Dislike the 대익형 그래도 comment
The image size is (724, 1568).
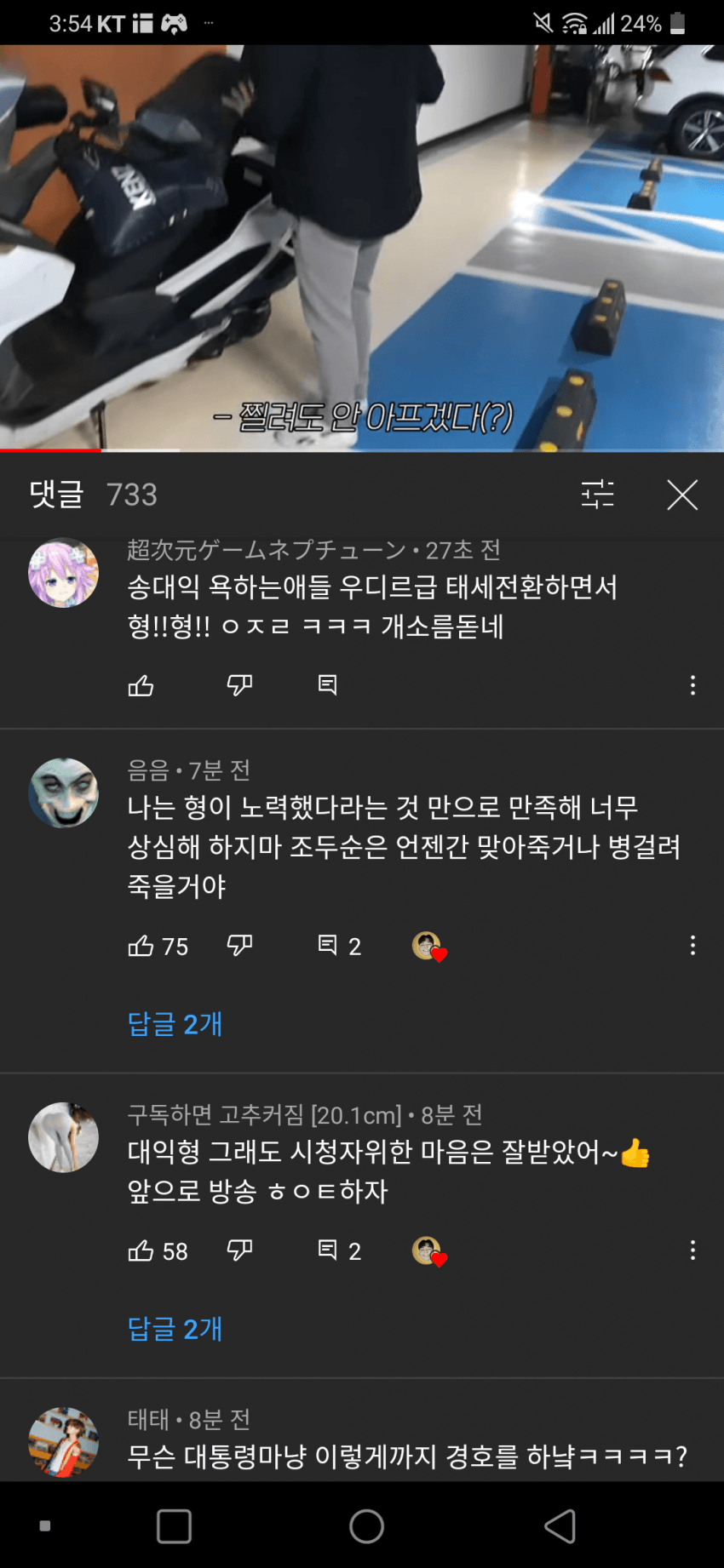[240, 1250]
